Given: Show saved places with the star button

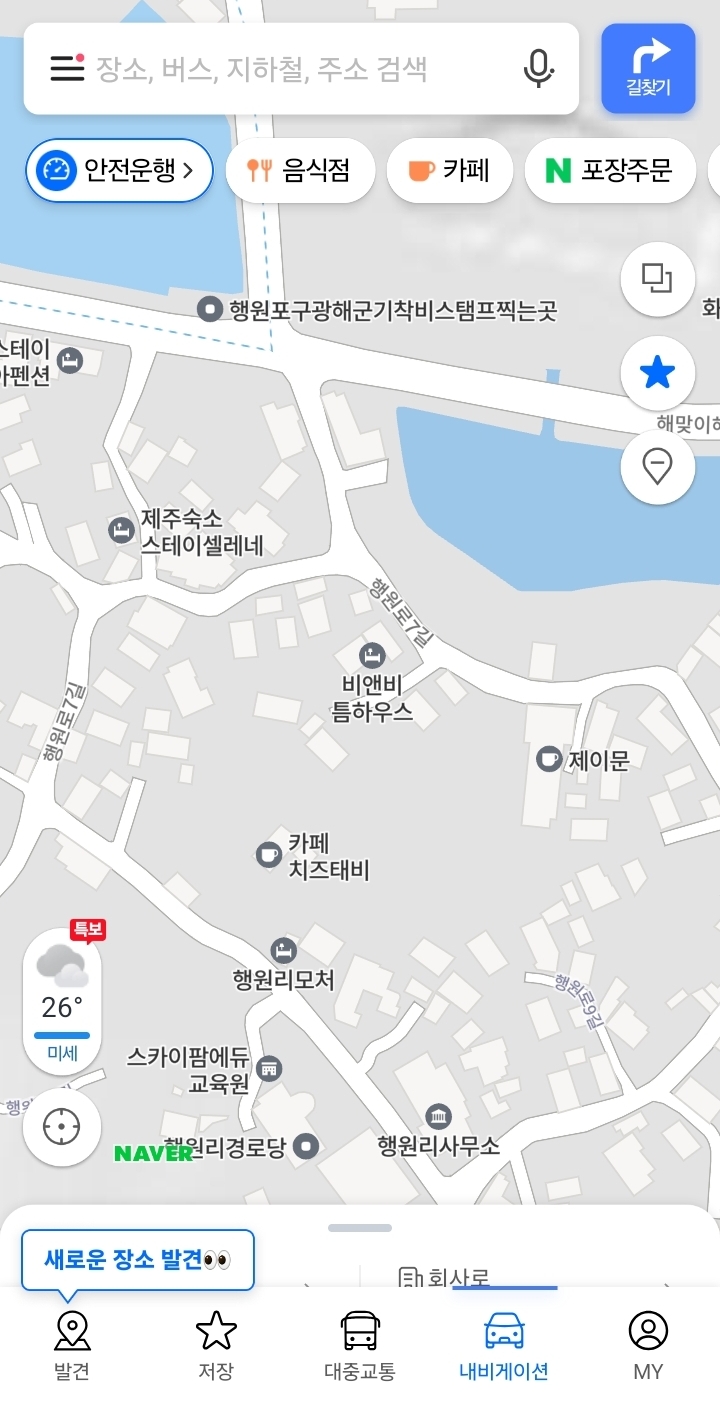Looking at the screenshot, I should pyautogui.click(x=657, y=373).
